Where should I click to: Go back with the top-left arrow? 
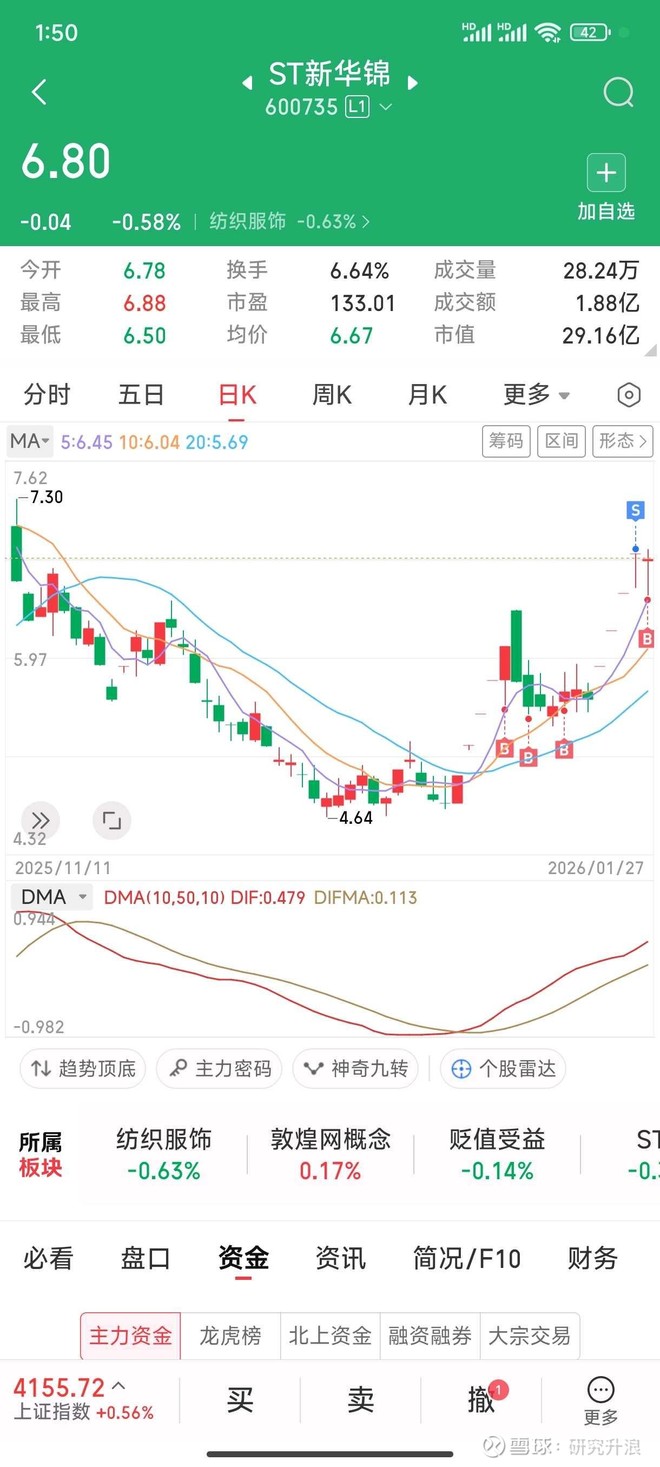tap(39, 93)
